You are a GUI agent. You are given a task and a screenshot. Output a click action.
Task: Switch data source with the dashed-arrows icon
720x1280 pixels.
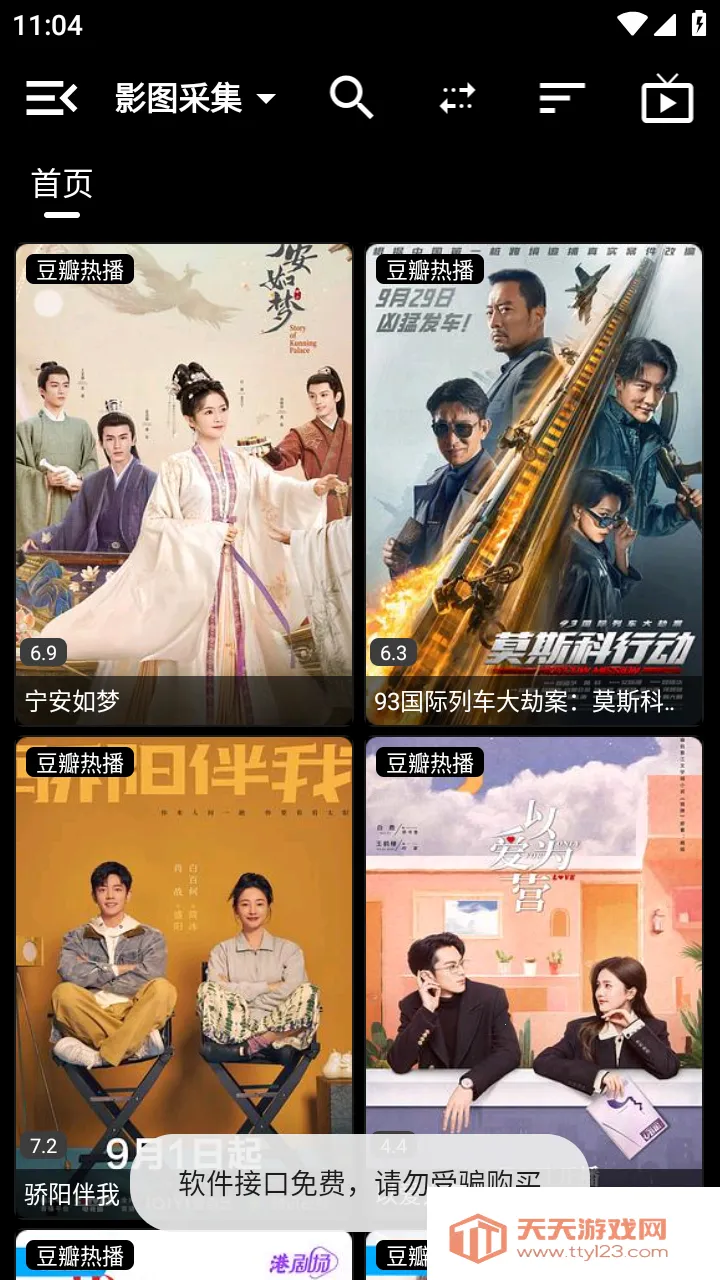pyautogui.click(x=457, y=97)
